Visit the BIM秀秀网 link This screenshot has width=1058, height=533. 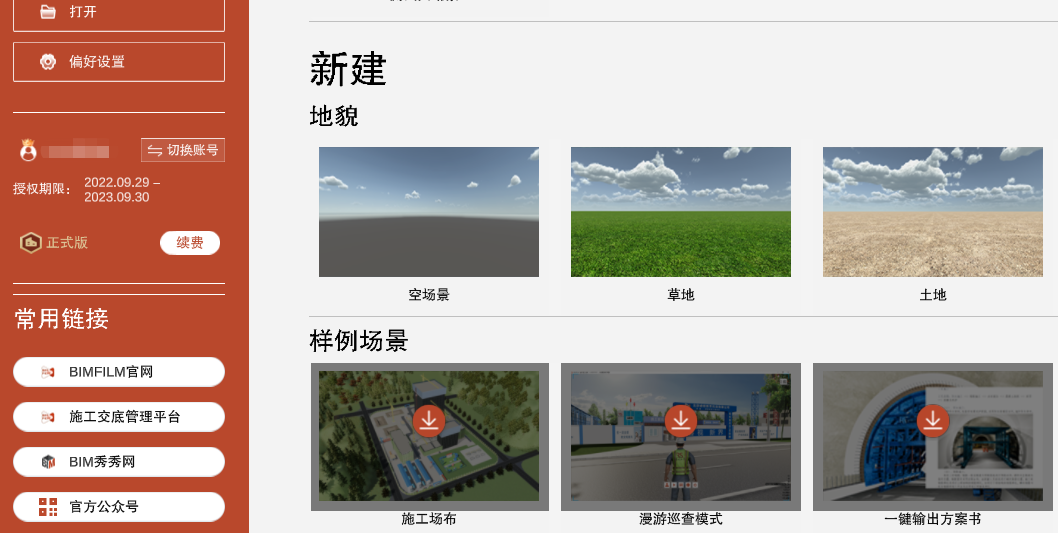tap(118, 462)
